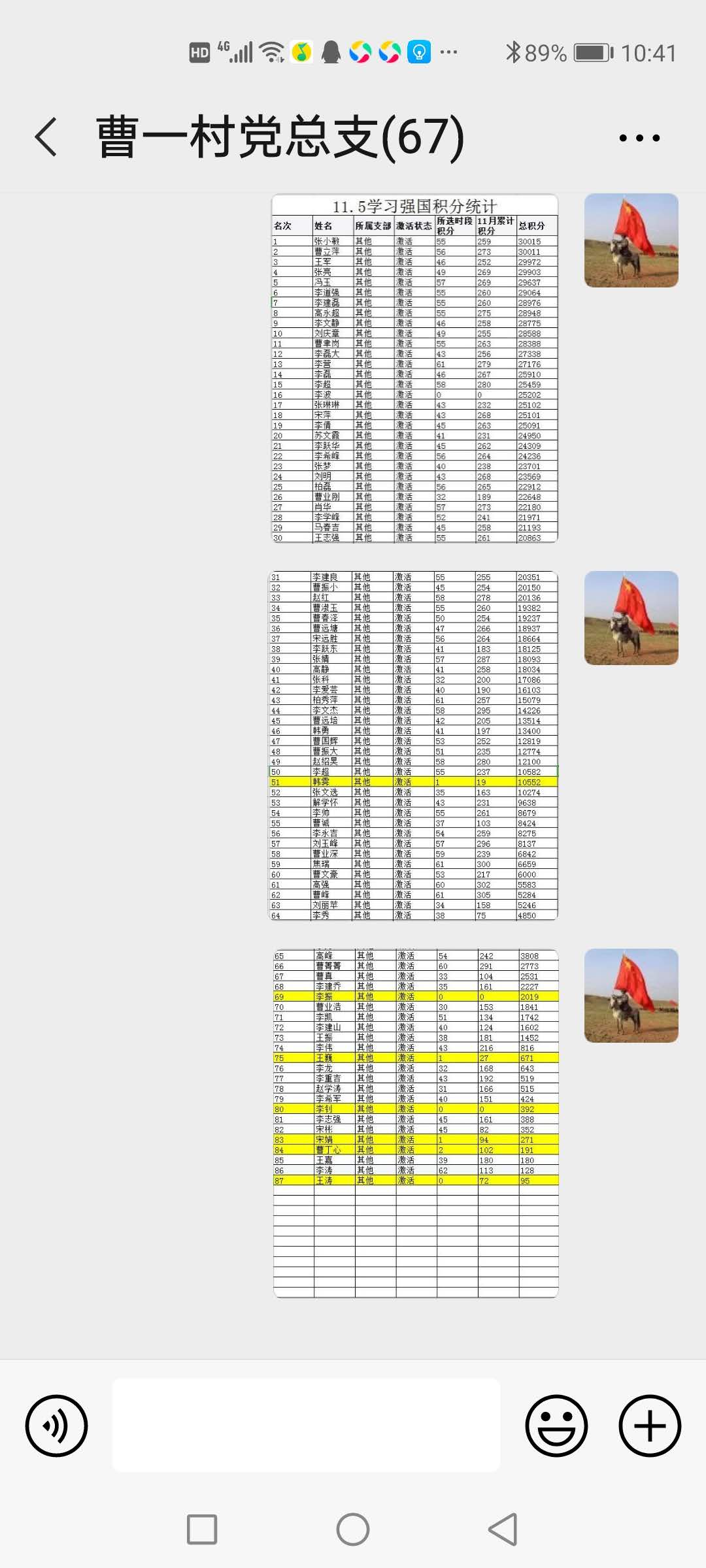Go back from the group chat
The width and height of the screenshot is (706, 1568).
click(46, 137)
